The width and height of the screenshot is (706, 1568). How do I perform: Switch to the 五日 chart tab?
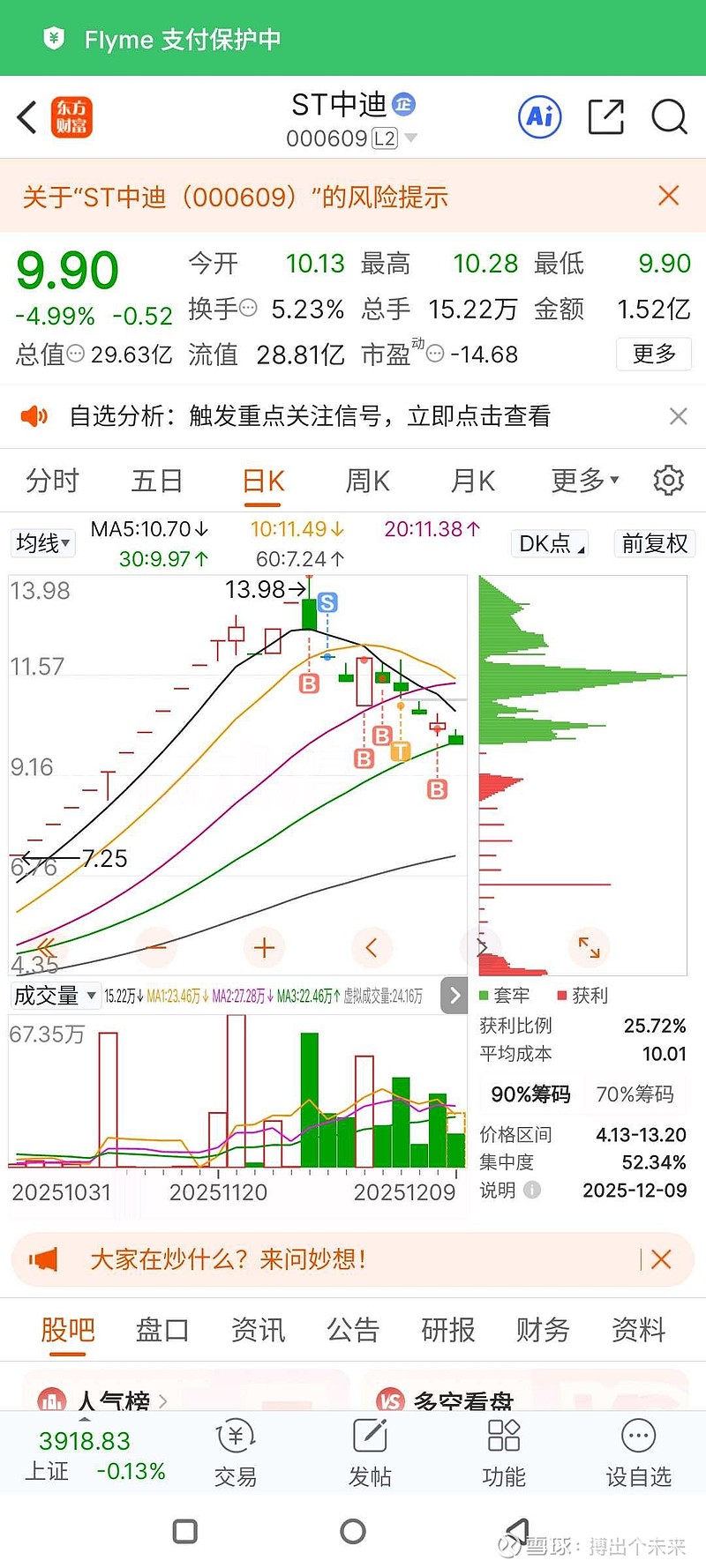tap(157, 481)
